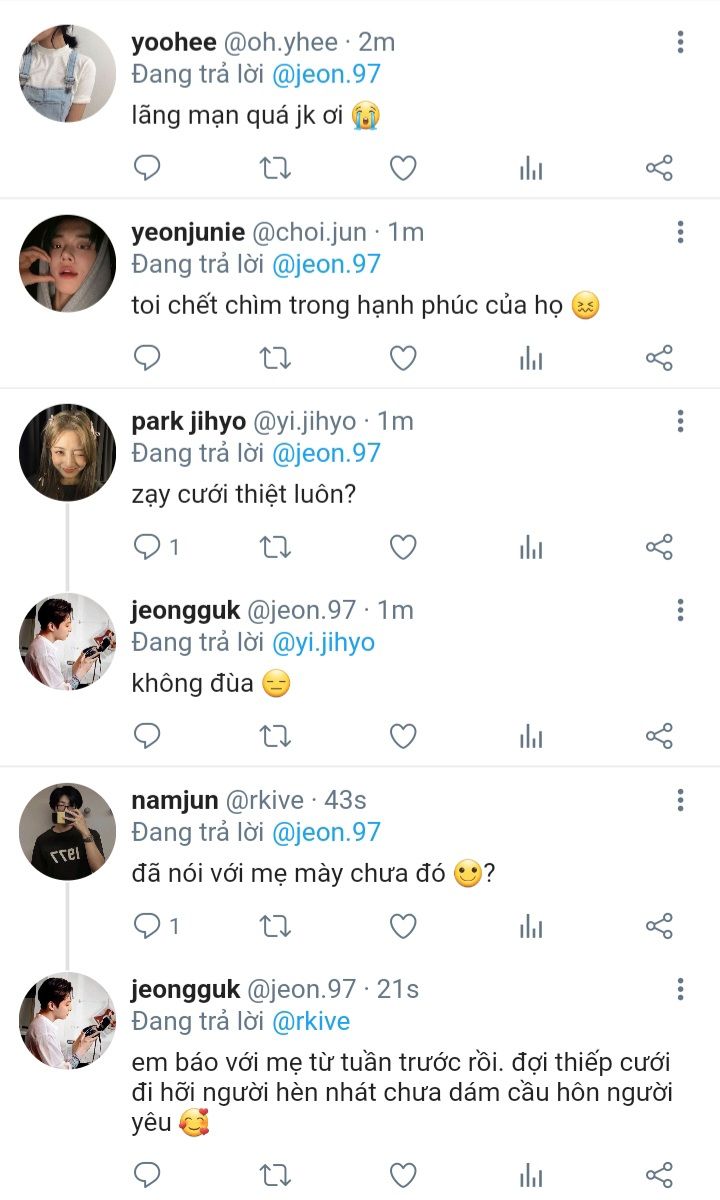This screenshot has height=1200, width=720.
Task: Reply to namjun's tweet
Action: (x=147, y=926)
